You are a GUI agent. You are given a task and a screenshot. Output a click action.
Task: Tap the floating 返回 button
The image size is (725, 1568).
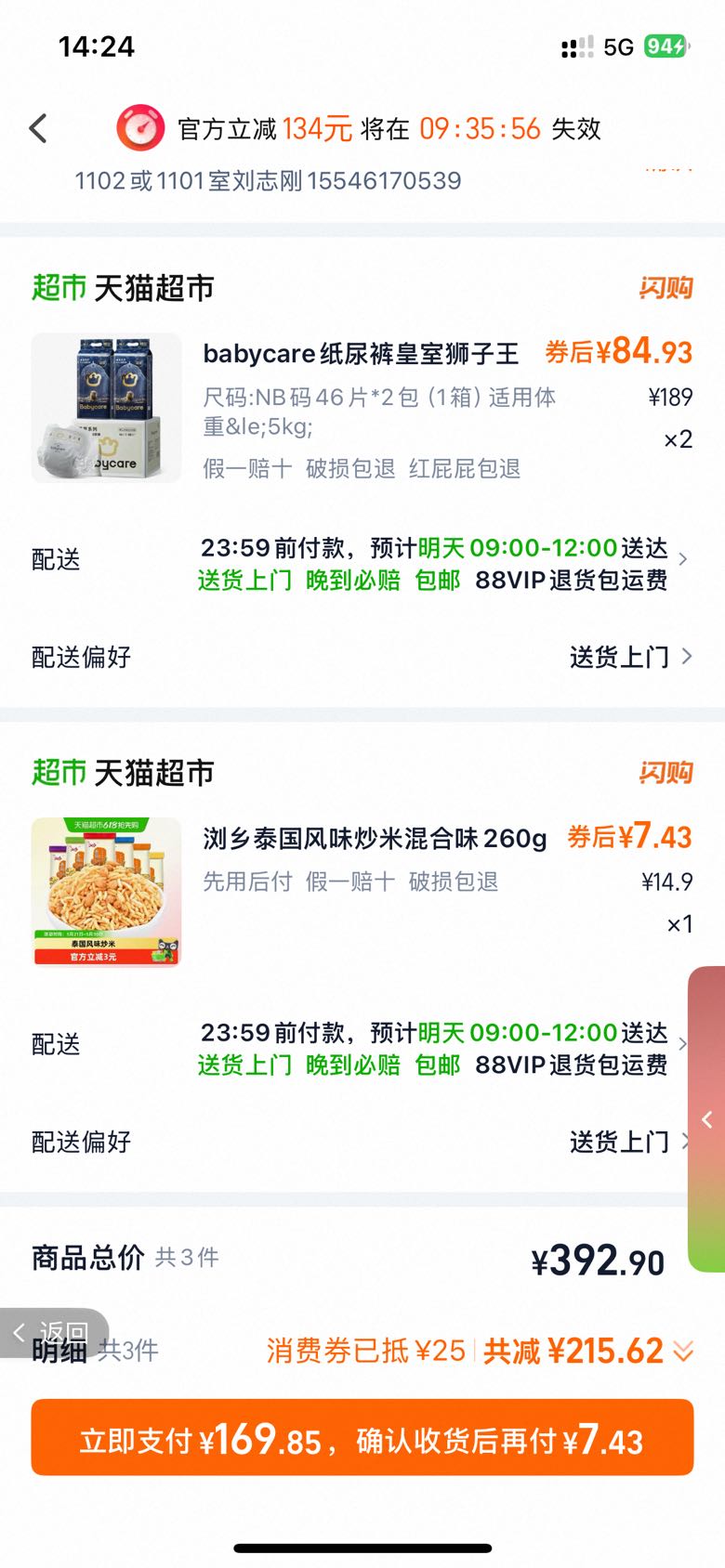pyautogui.click(x=54, y=1333)
